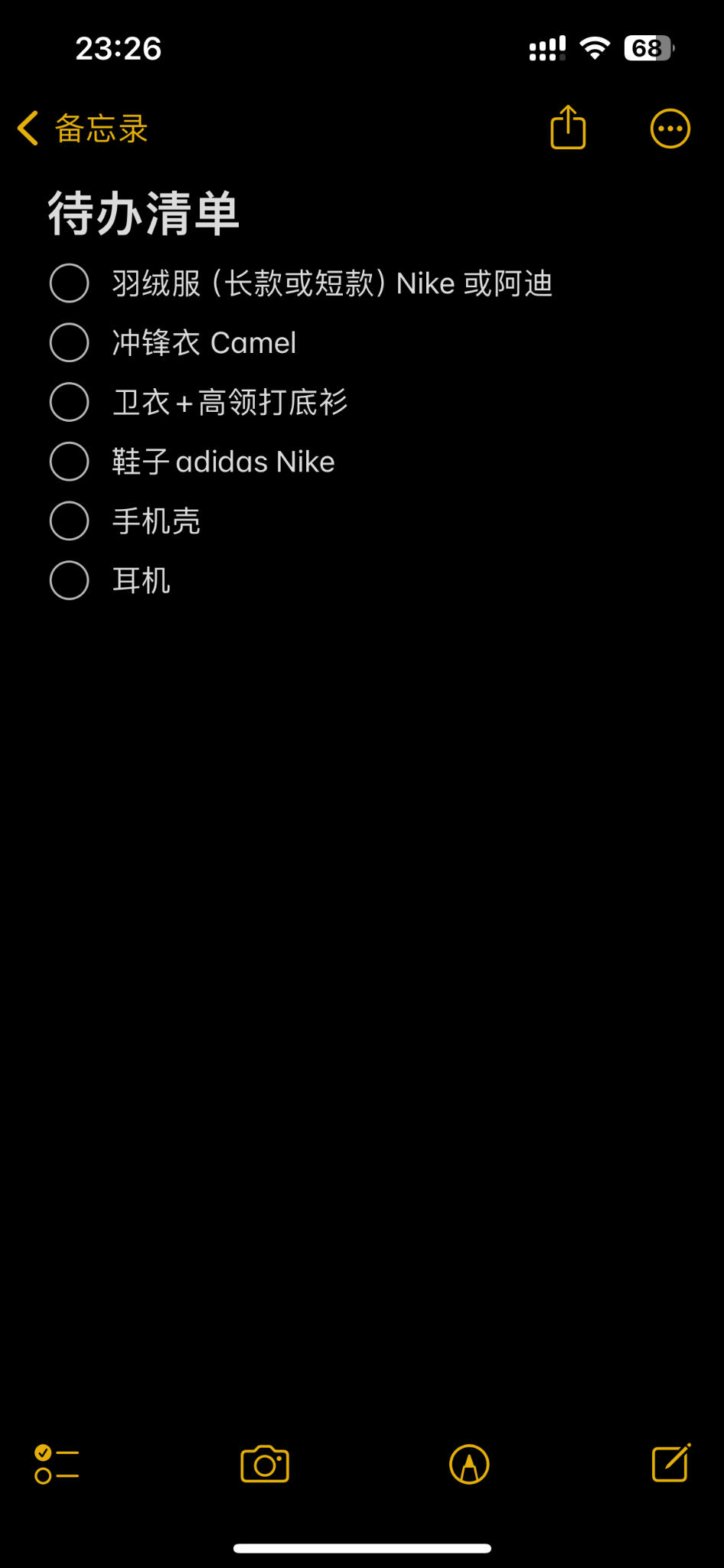
Task: Mark 耳机 as completed
Action: (x=70, y=580)
